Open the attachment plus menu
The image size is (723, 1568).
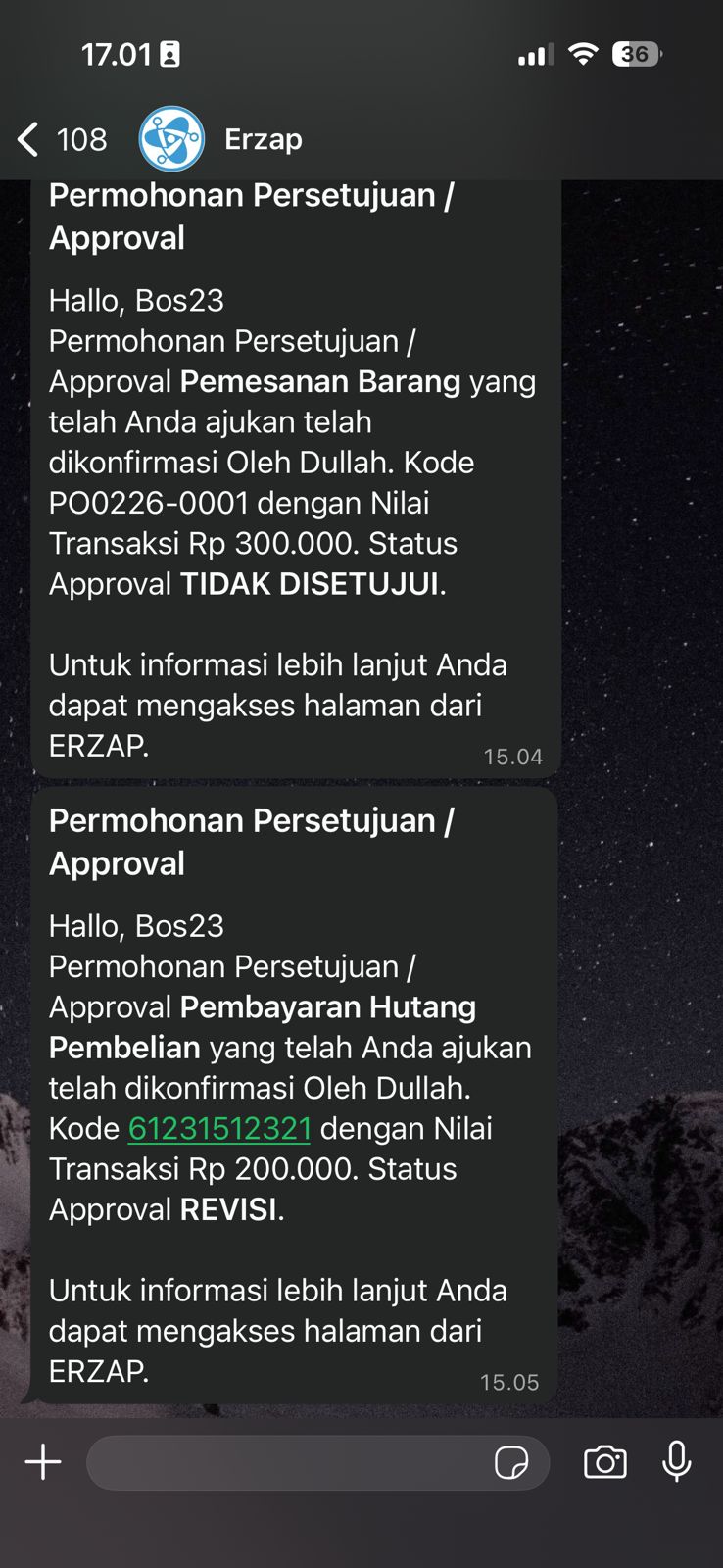tap(43, 1462)
